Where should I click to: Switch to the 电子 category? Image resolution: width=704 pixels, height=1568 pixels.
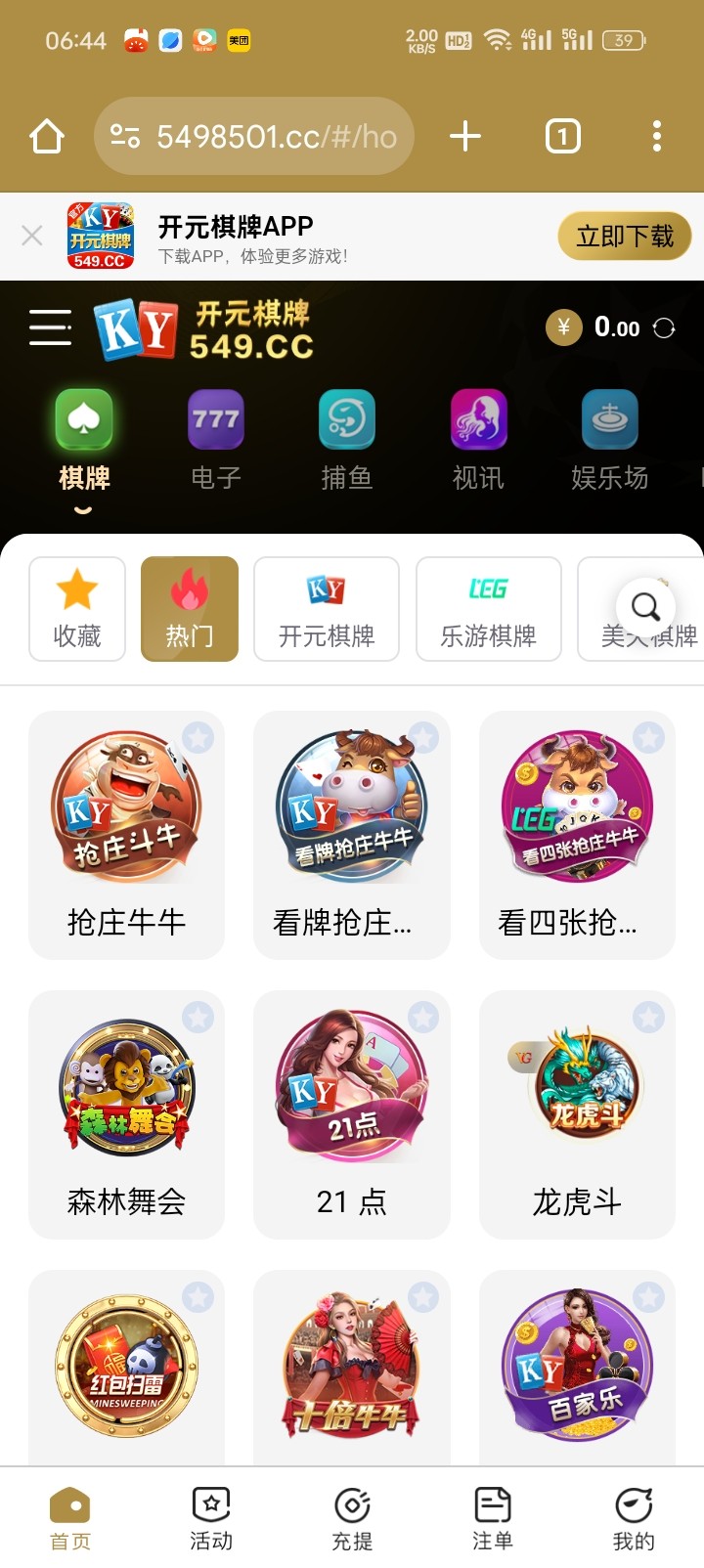(x=216, y=440)
